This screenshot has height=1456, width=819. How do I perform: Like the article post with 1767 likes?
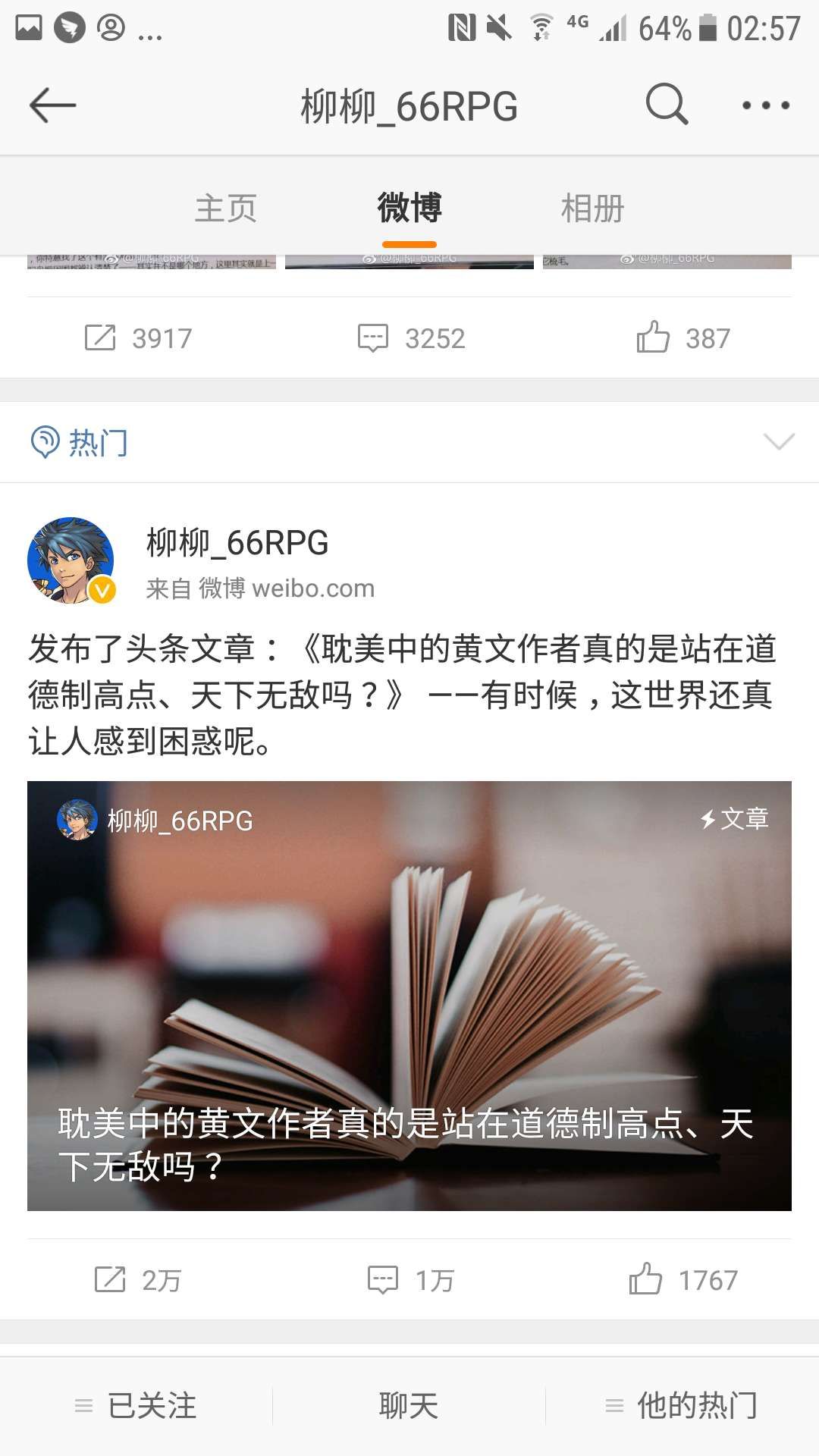pos(682,1280)
